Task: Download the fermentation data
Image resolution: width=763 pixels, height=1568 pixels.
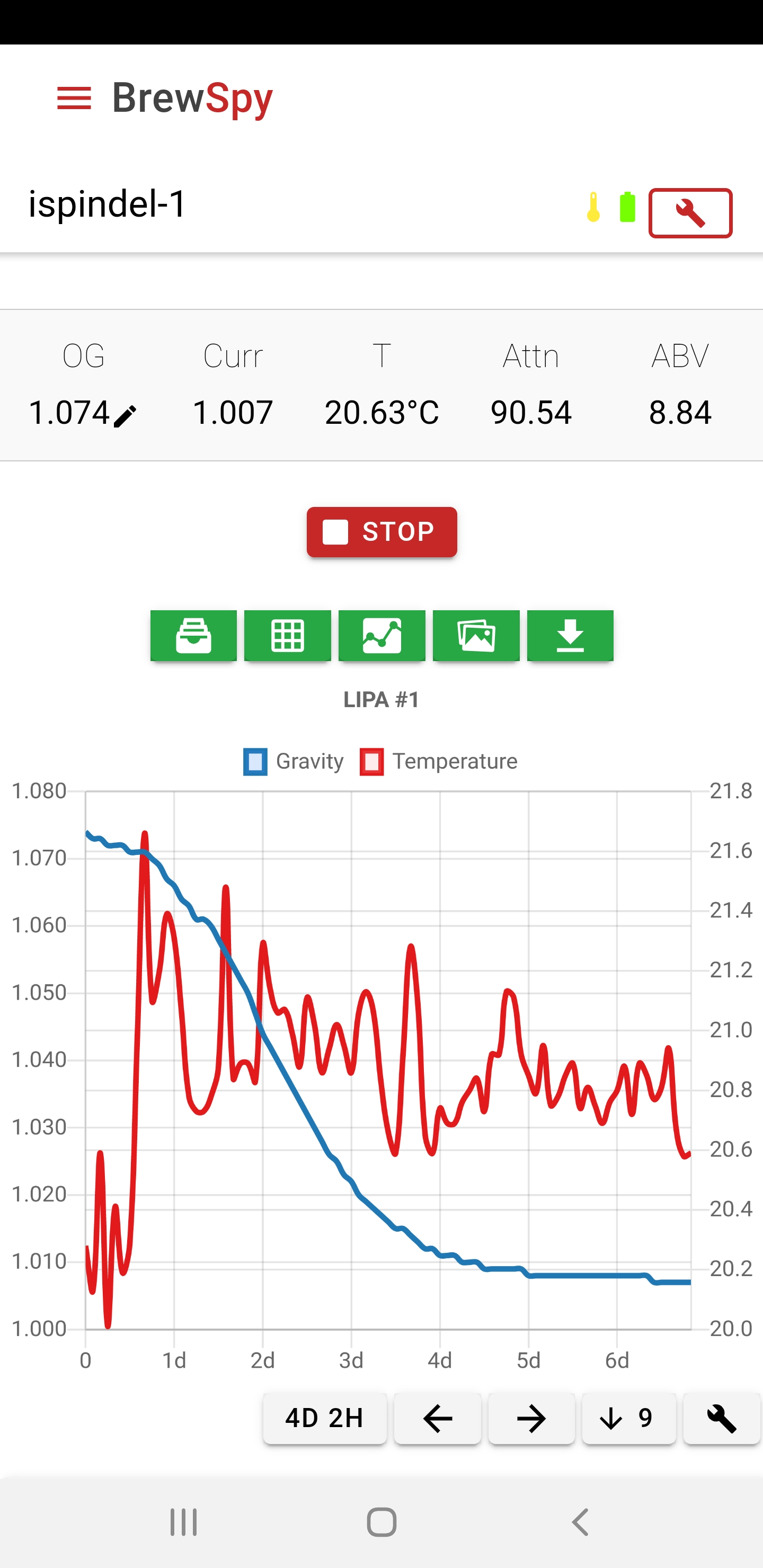Action: [570, 636]
